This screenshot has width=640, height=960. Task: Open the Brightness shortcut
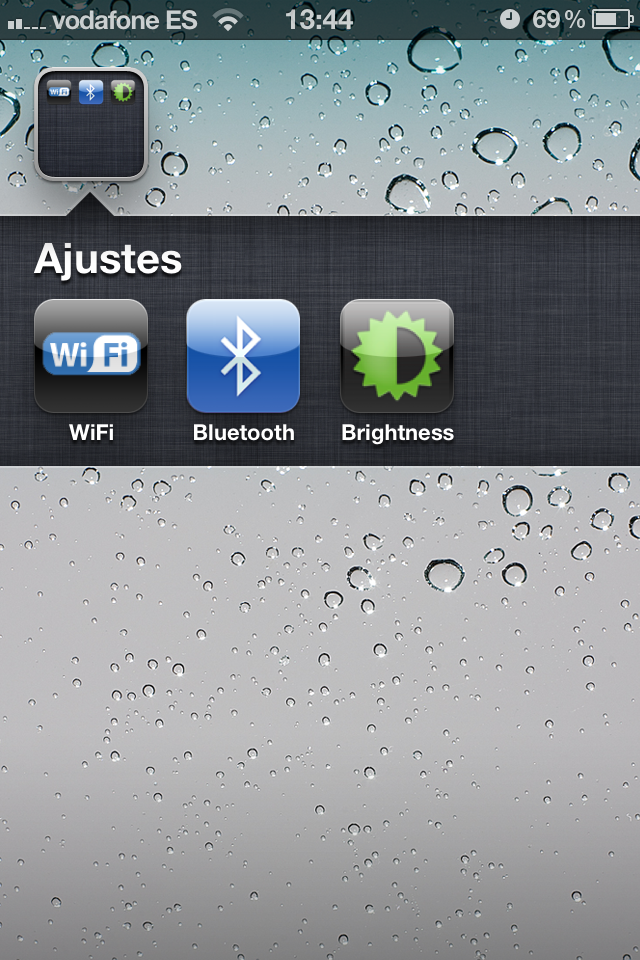pos(397,356)
